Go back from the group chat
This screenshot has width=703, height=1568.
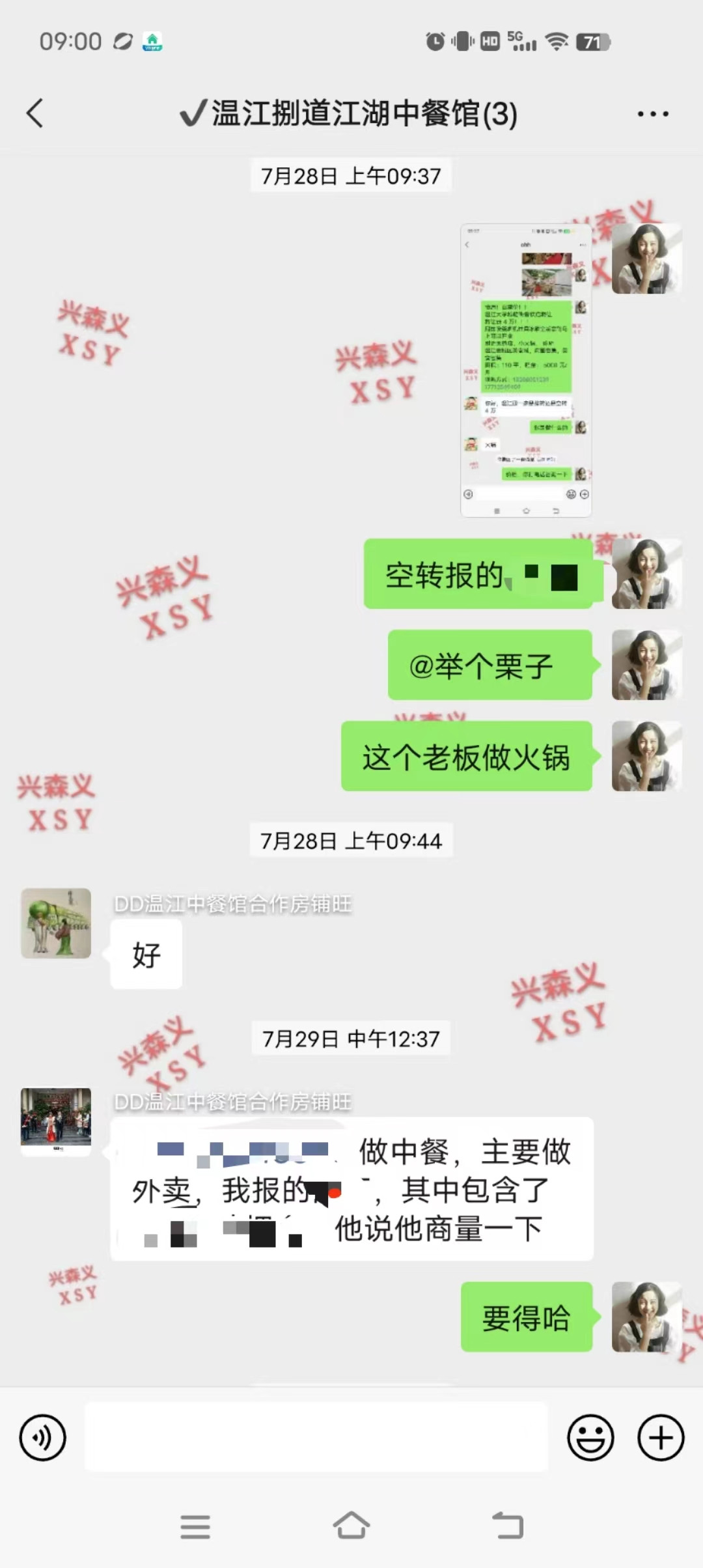pyautogui.click(x=35, y=113)
